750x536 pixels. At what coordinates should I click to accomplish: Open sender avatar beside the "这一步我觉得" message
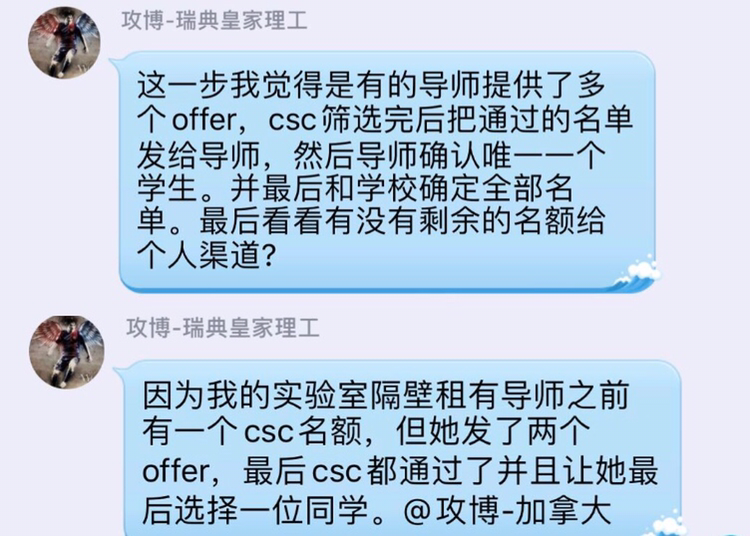click(x=64, y=47)
